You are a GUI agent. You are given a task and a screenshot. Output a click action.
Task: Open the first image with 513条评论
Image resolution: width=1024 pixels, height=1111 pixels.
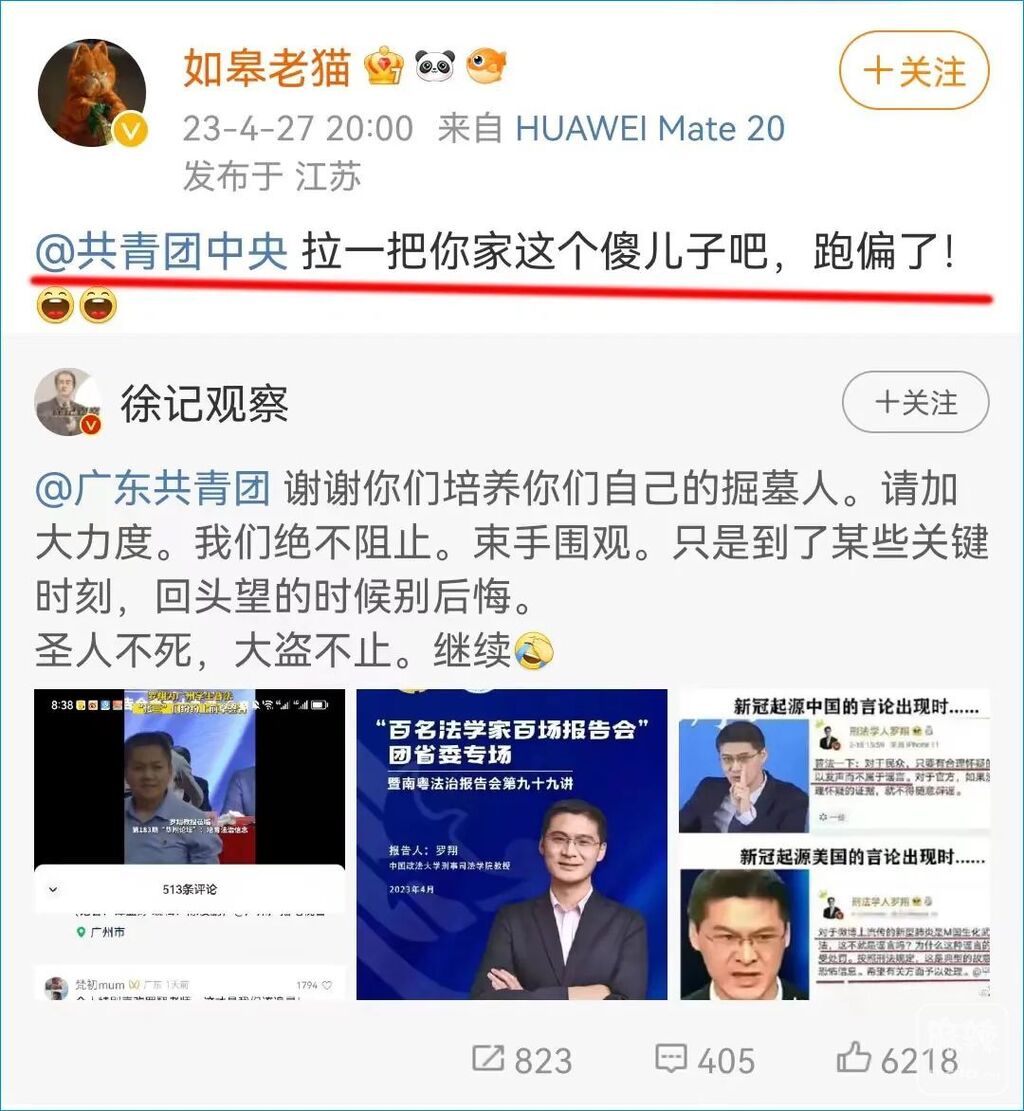click(x=189, y=843)
